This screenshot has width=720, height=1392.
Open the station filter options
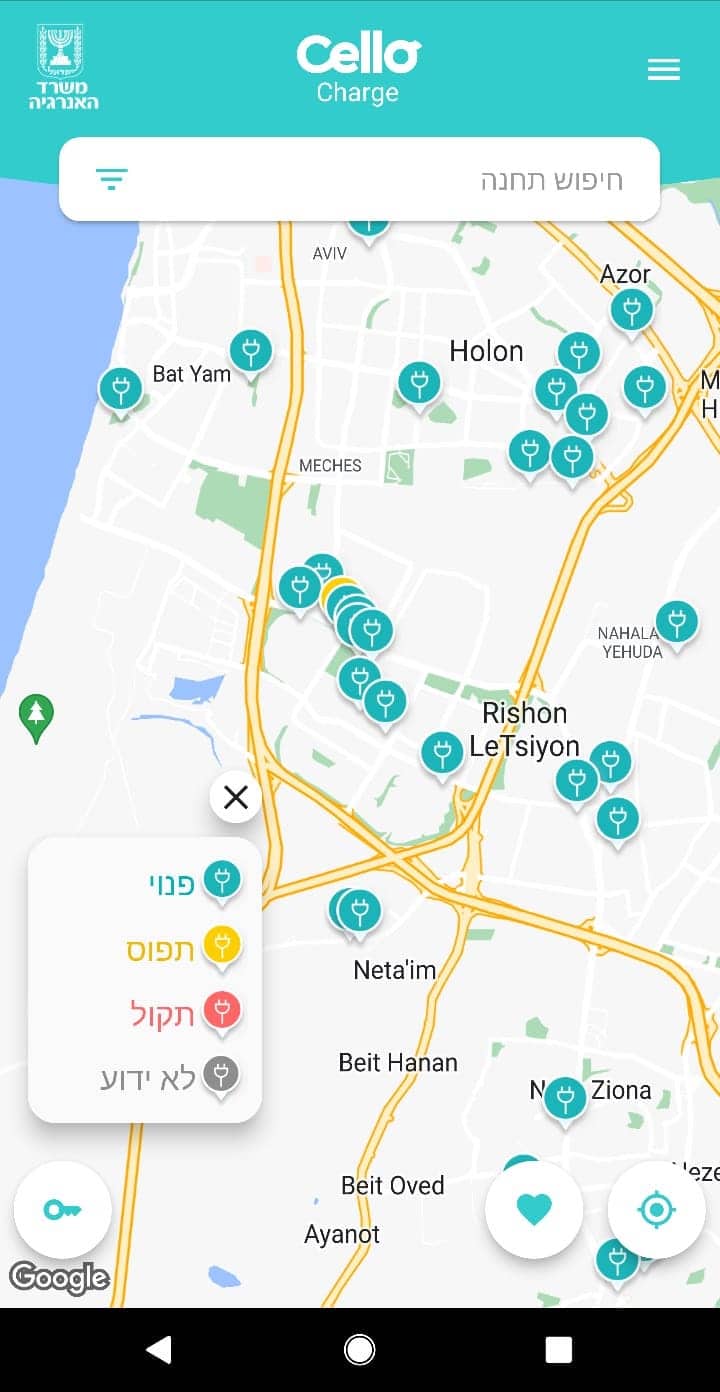(111, 179)
